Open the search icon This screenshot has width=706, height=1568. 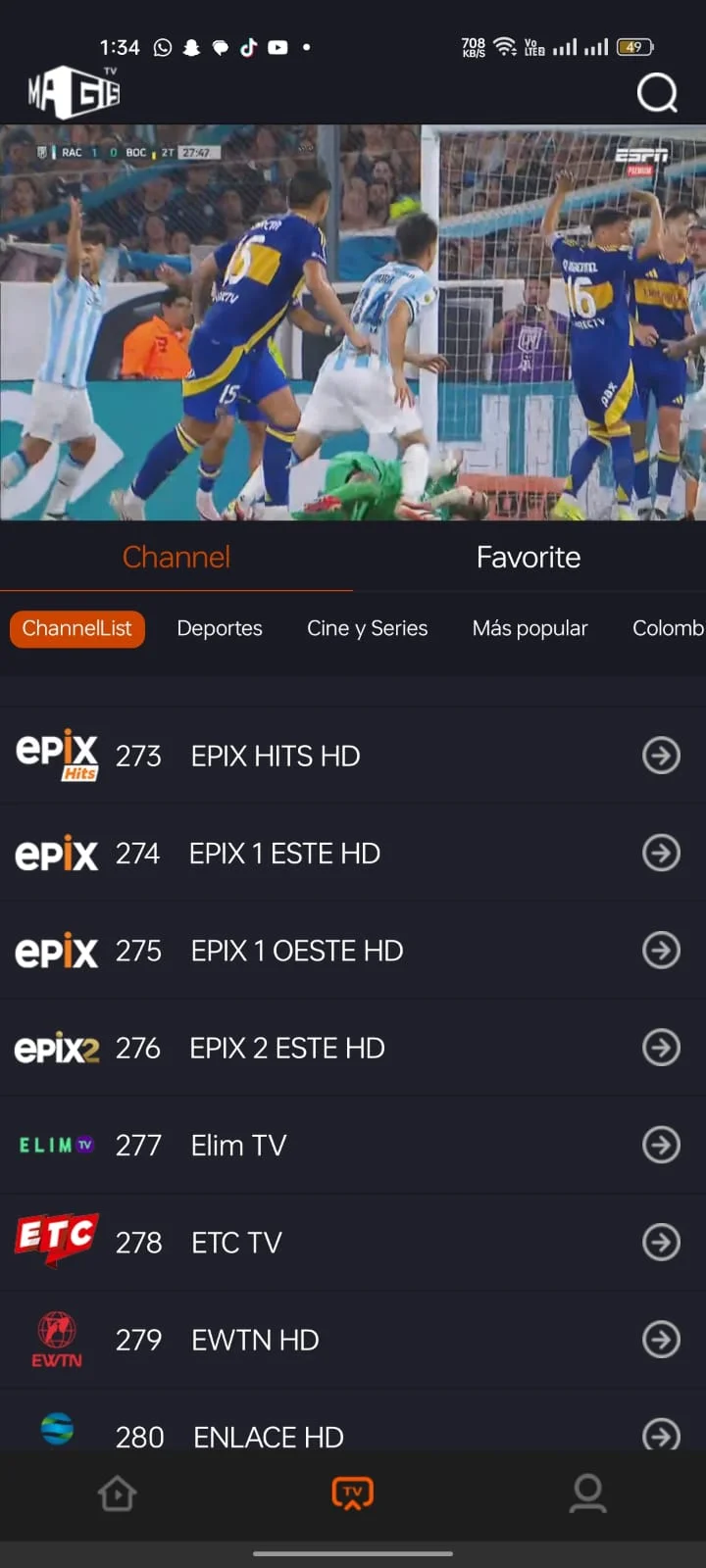coord(656,94)
